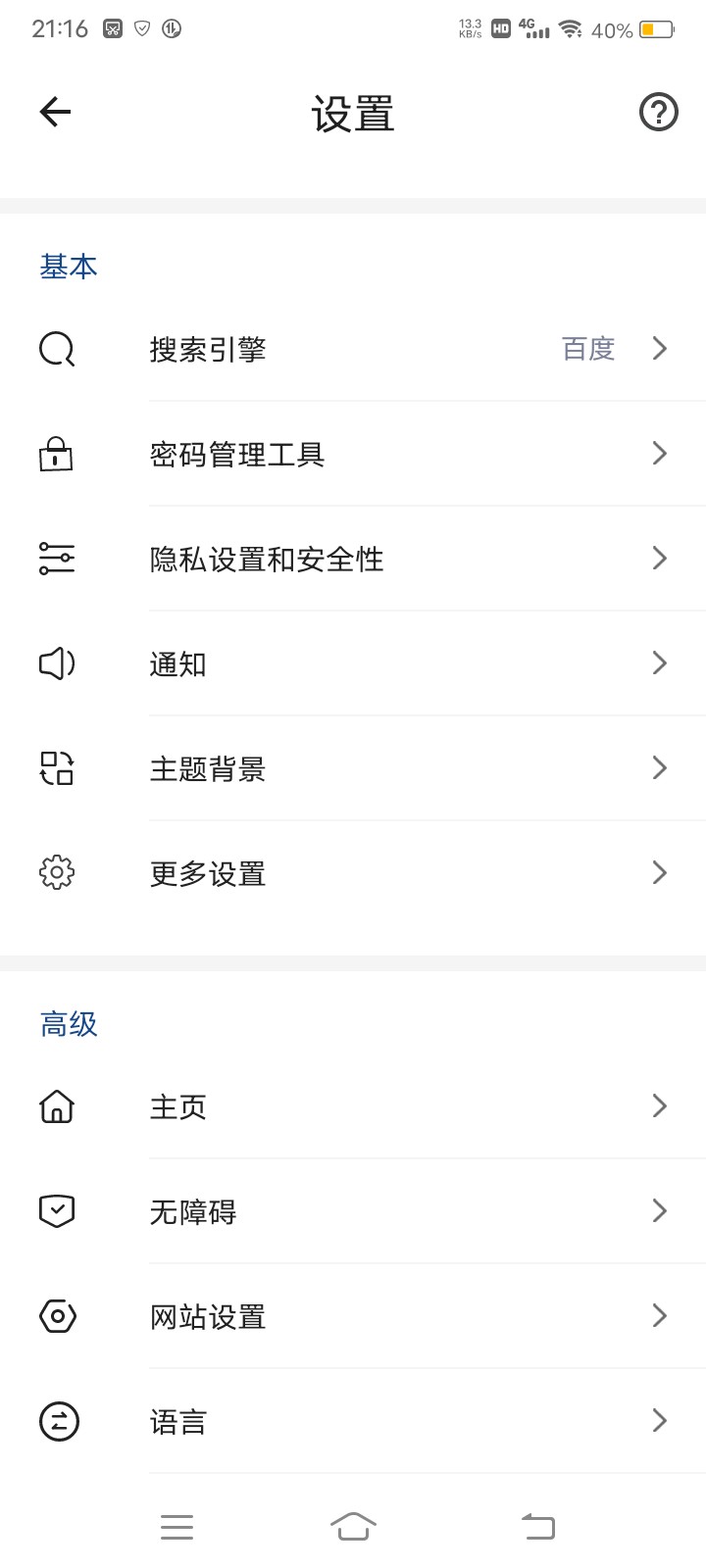Tap the system home button
This screenshot has width=706, height=1568.
click(x=353, y=1526)
